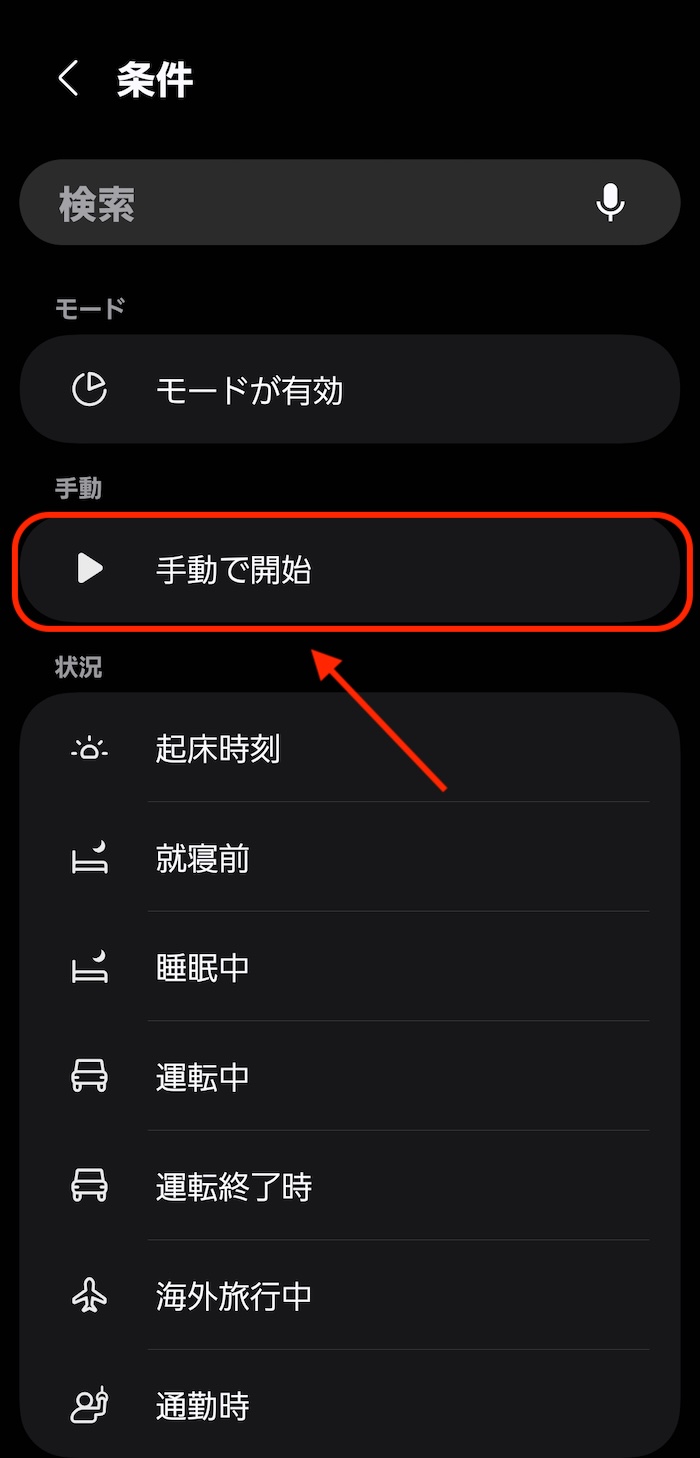
Task: Select the 運転中 condition
Action: pyautogui.click(x=350, y=1077)
